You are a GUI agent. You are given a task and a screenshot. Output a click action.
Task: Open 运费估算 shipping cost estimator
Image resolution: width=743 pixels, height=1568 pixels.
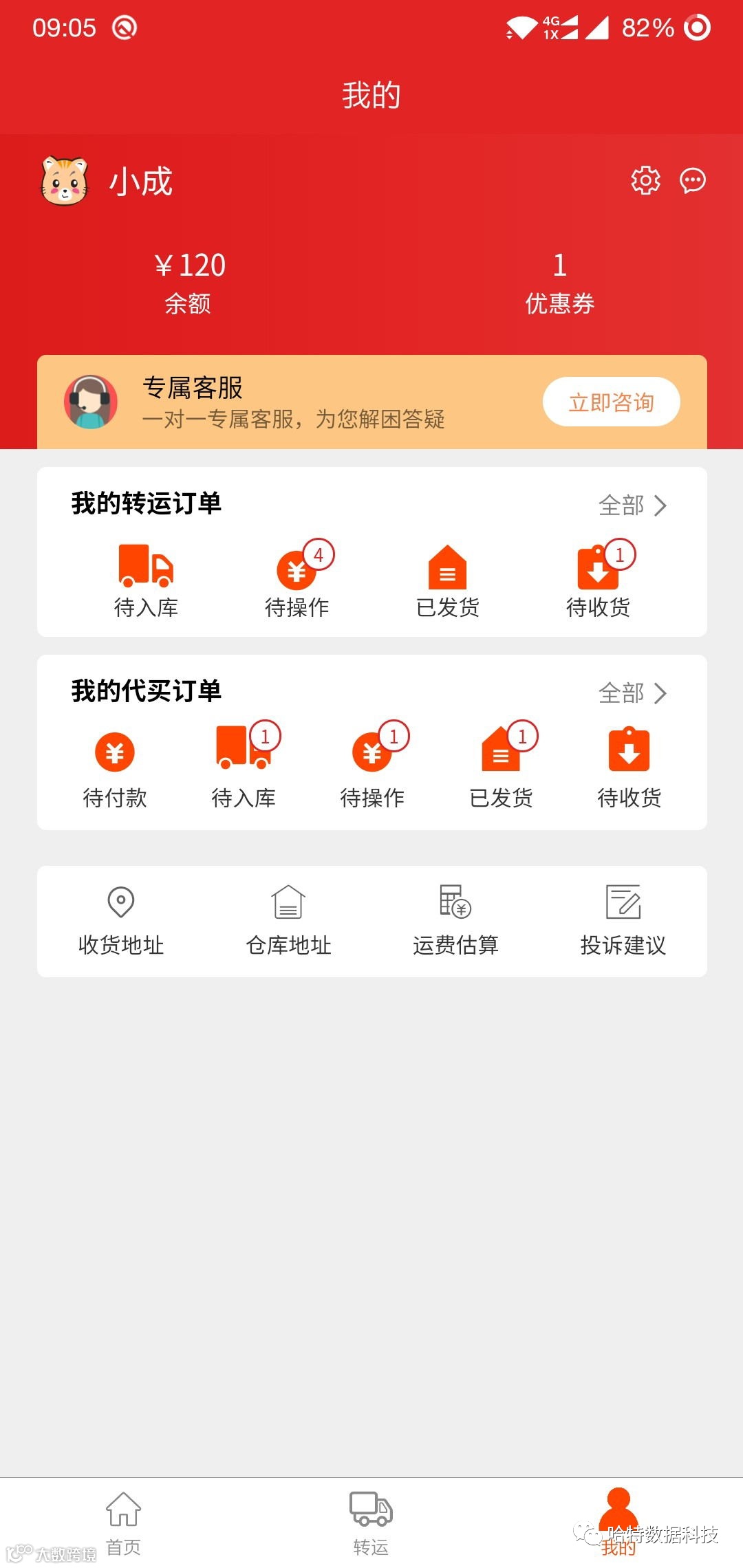coord(455,921)
